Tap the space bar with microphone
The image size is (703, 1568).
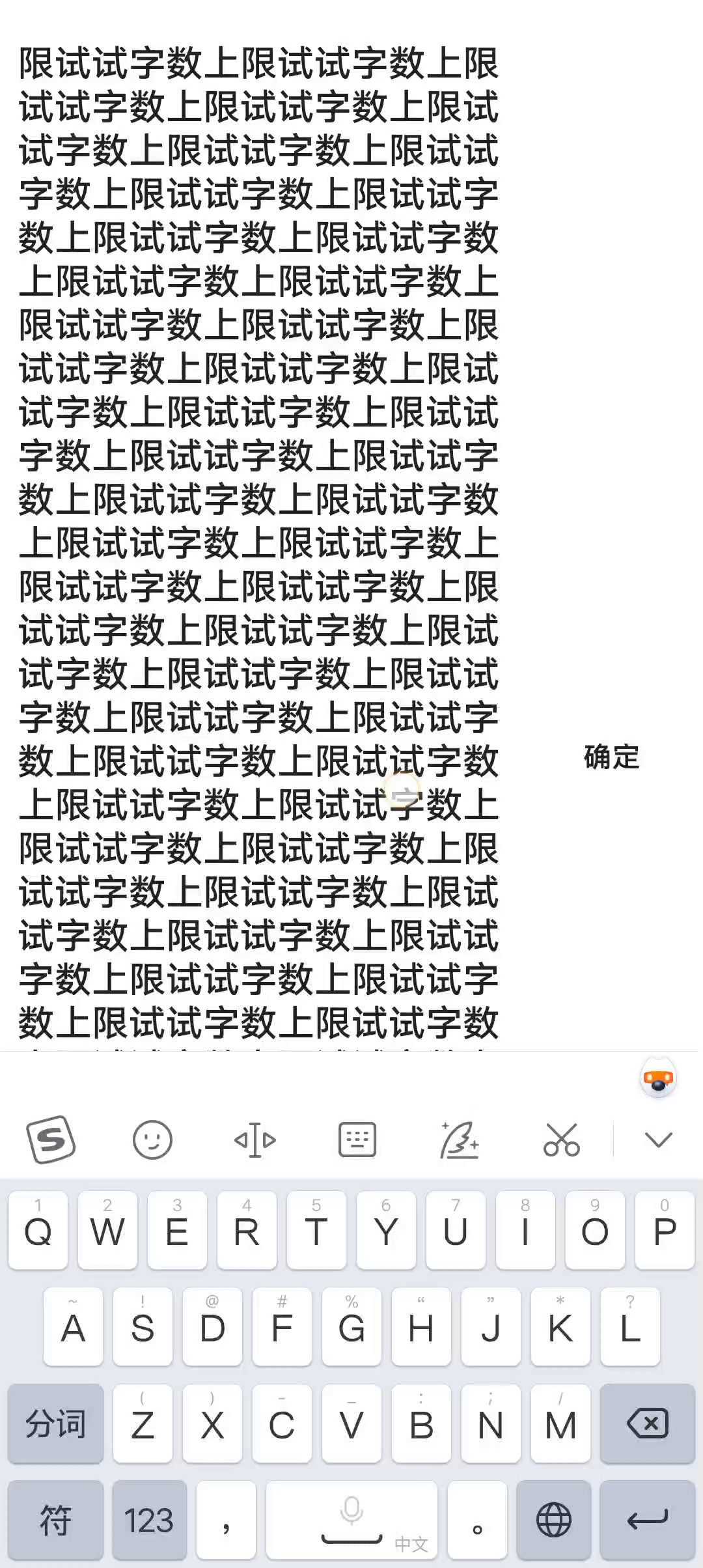point(351,1520)
